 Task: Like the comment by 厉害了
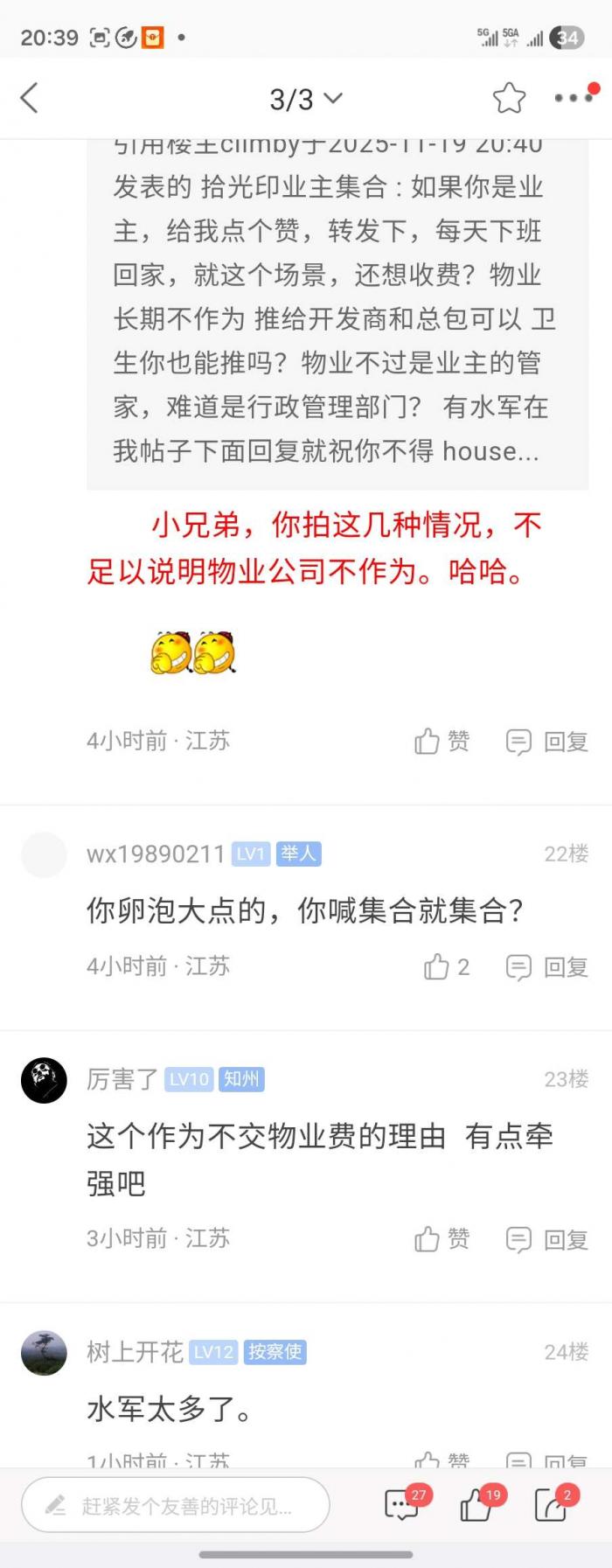[442, 1239]
